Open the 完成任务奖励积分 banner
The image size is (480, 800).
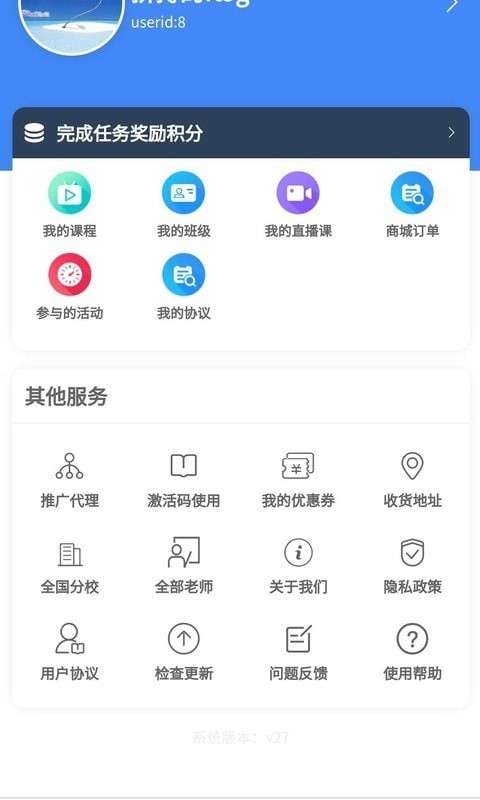pos(241,133)
